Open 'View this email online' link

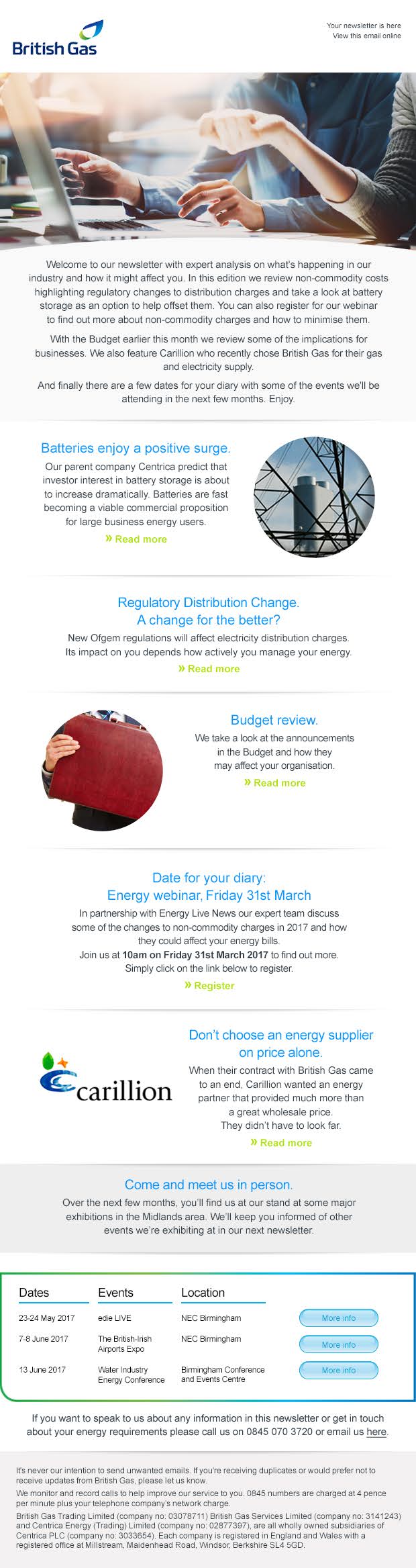coord(366,36)
